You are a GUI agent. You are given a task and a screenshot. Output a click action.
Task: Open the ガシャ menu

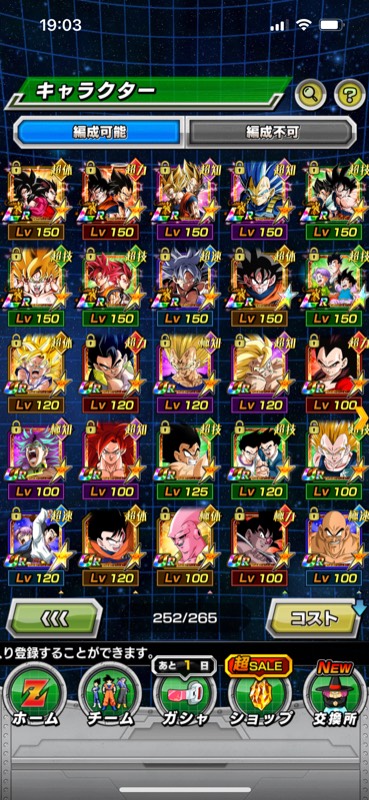click(x=185, y=694)
